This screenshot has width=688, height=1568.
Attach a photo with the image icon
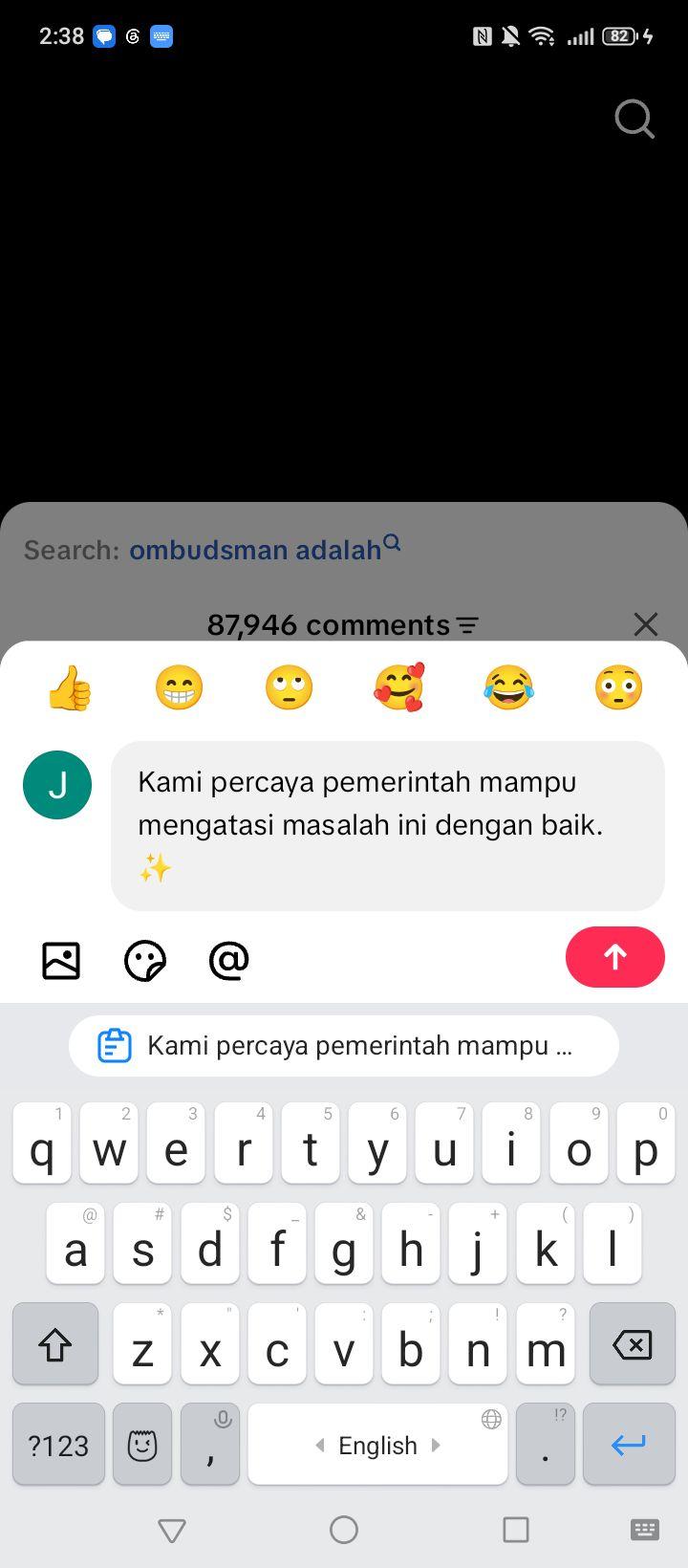61,960
